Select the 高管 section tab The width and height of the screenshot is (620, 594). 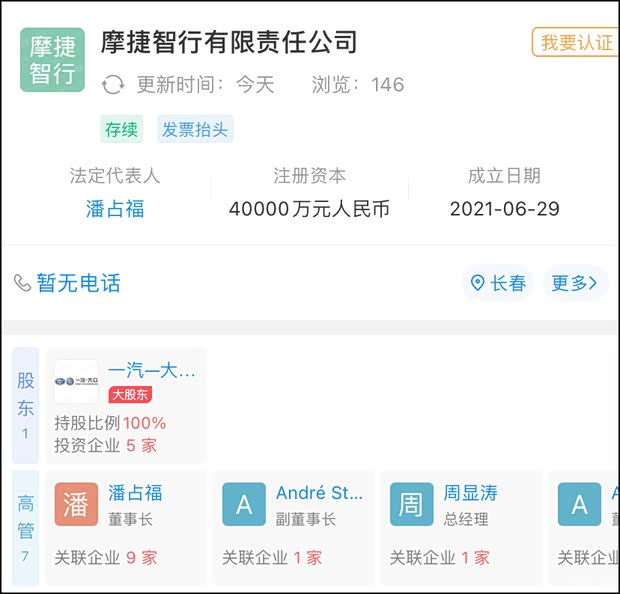(x=25, y=527)
